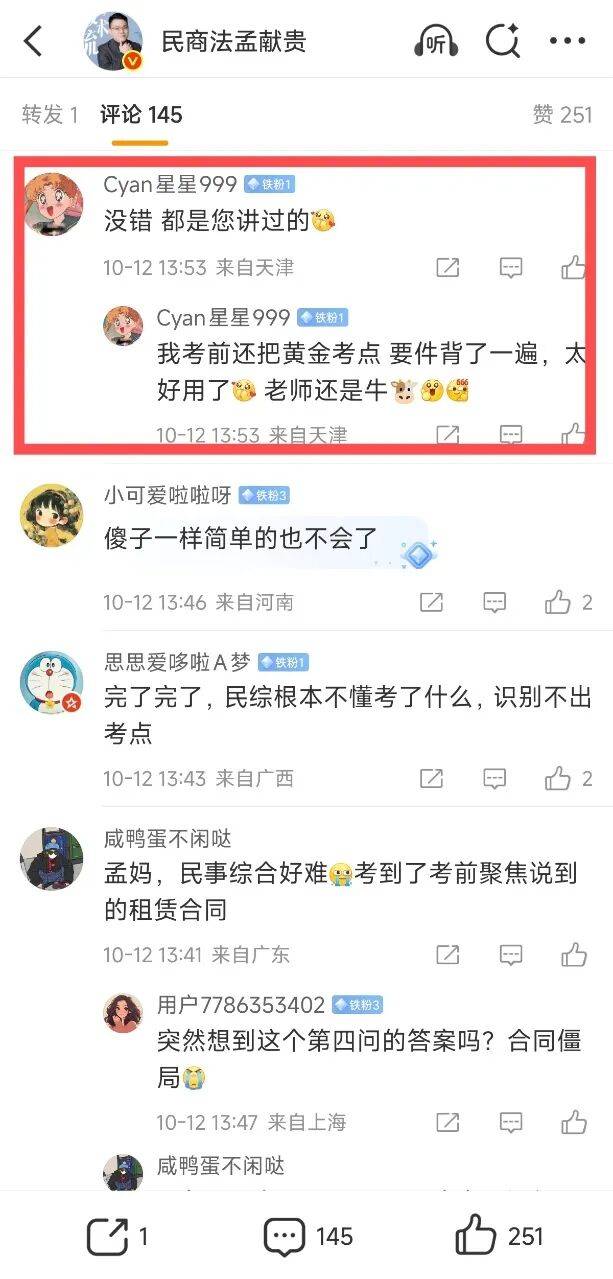
Task: Reply to Cyan星星999's comment 没错 都是您讲过的
Action: [x=511, y=267]
